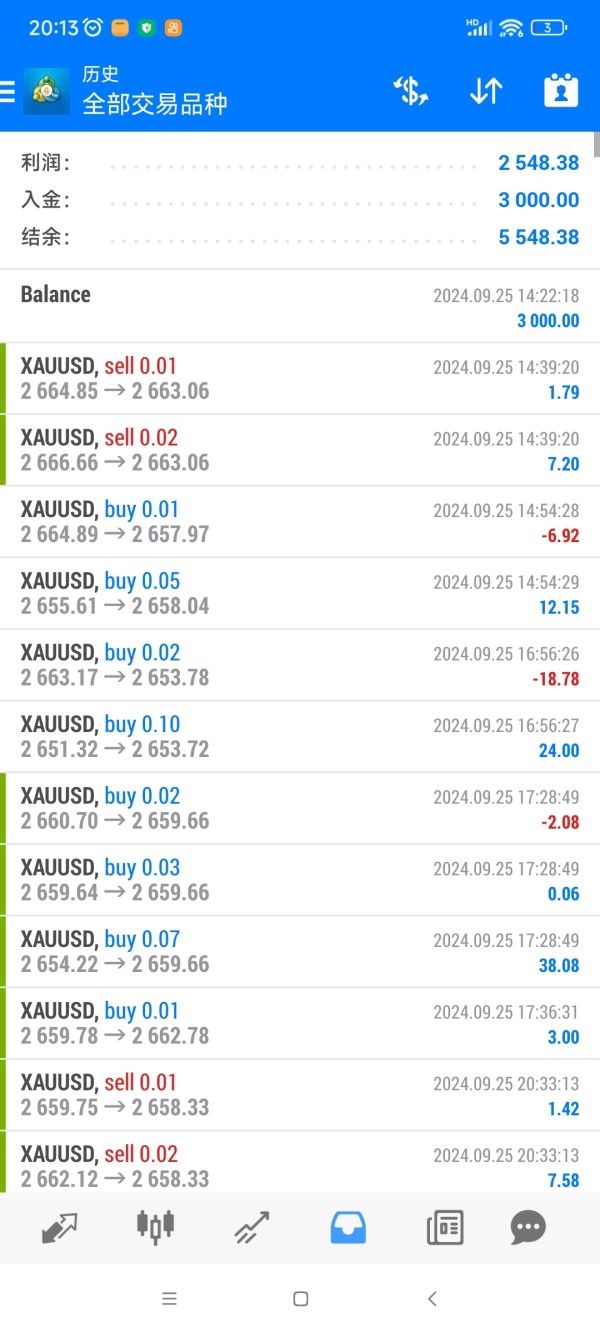Expand the XAUUSD buy 0.07 trade with profit 38.08
This screenshot has height=1333, width=600.
click(x=300, y=951)
